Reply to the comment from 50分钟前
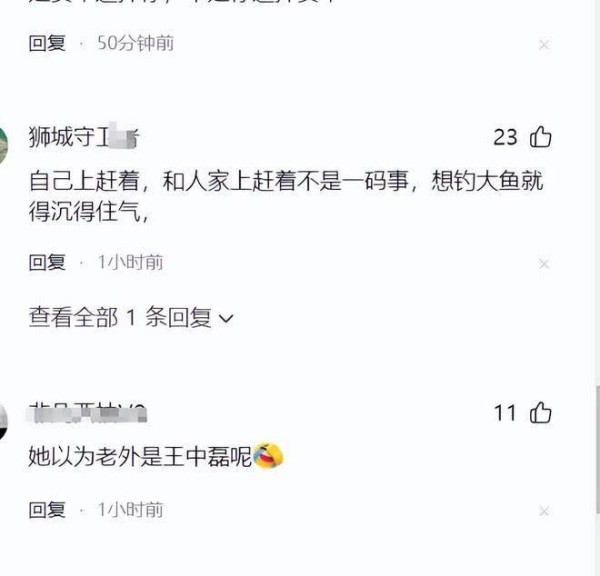The height and width of the screenshot is (576, 600). click(x=47, y=44)
